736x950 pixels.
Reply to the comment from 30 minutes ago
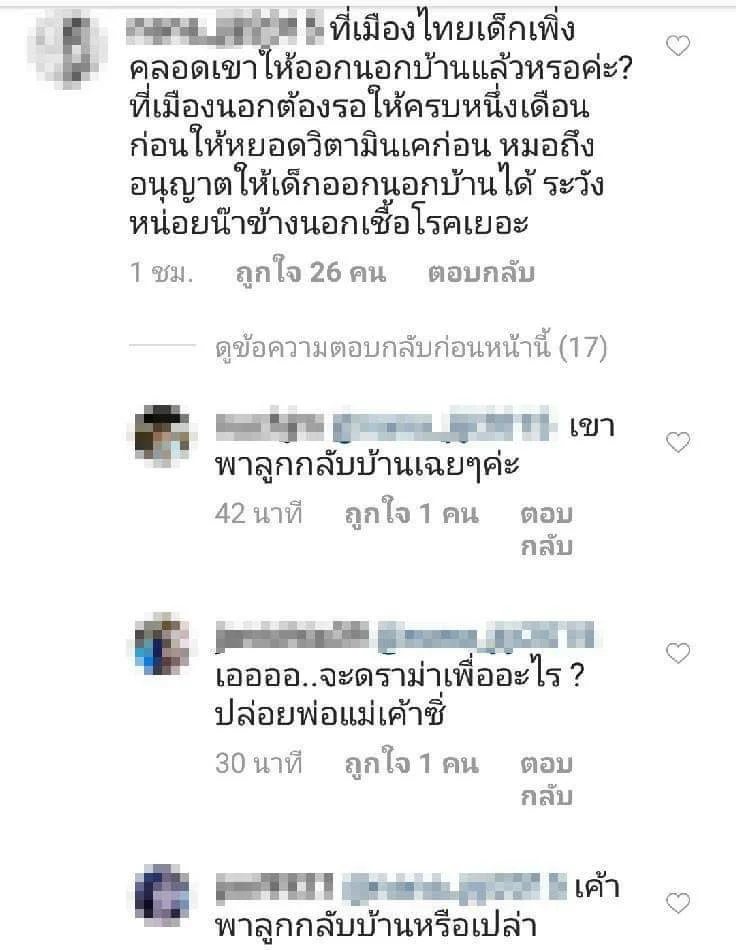point(546,780)
